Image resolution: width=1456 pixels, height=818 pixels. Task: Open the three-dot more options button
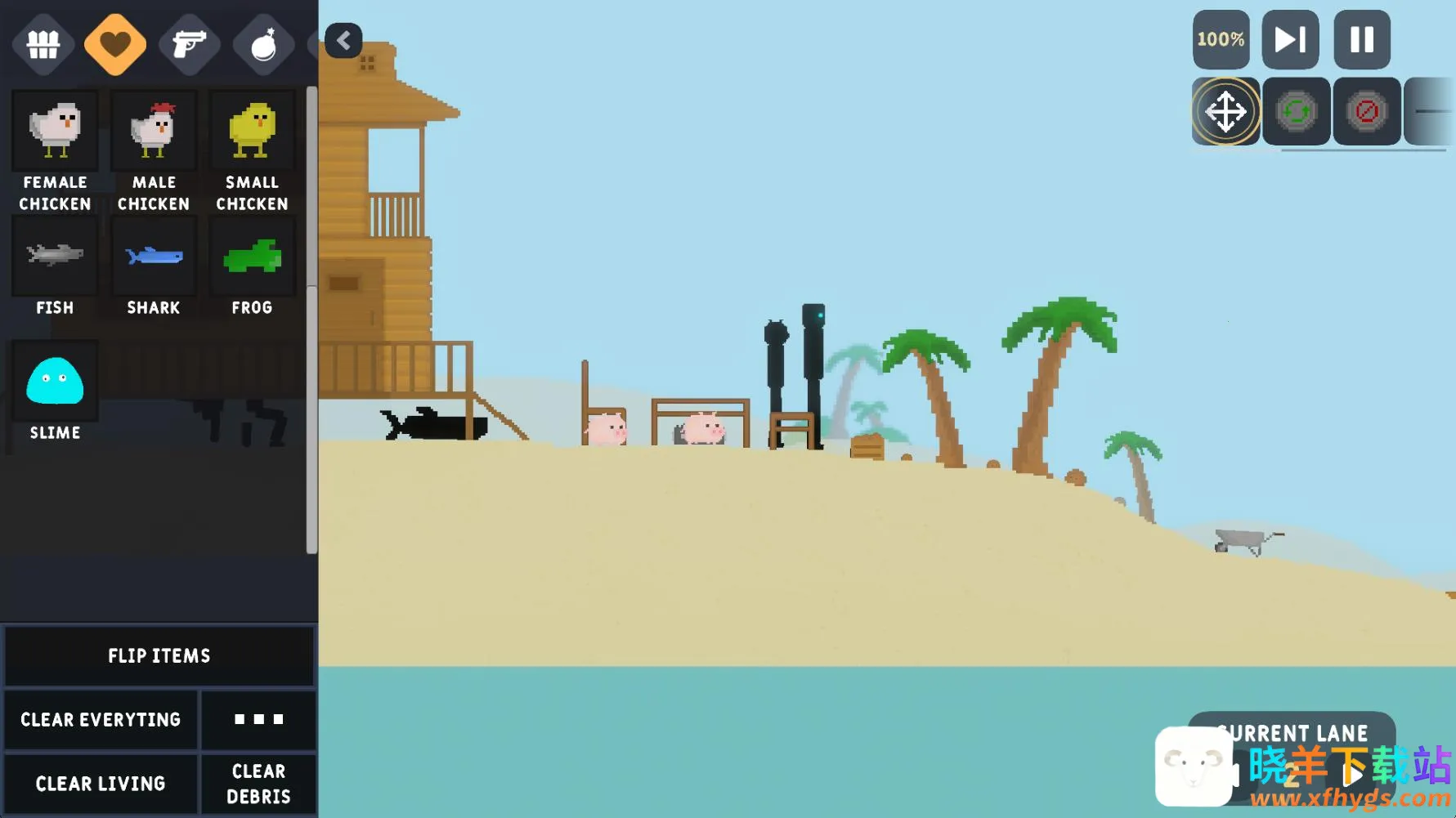click(x=258, y=720)
